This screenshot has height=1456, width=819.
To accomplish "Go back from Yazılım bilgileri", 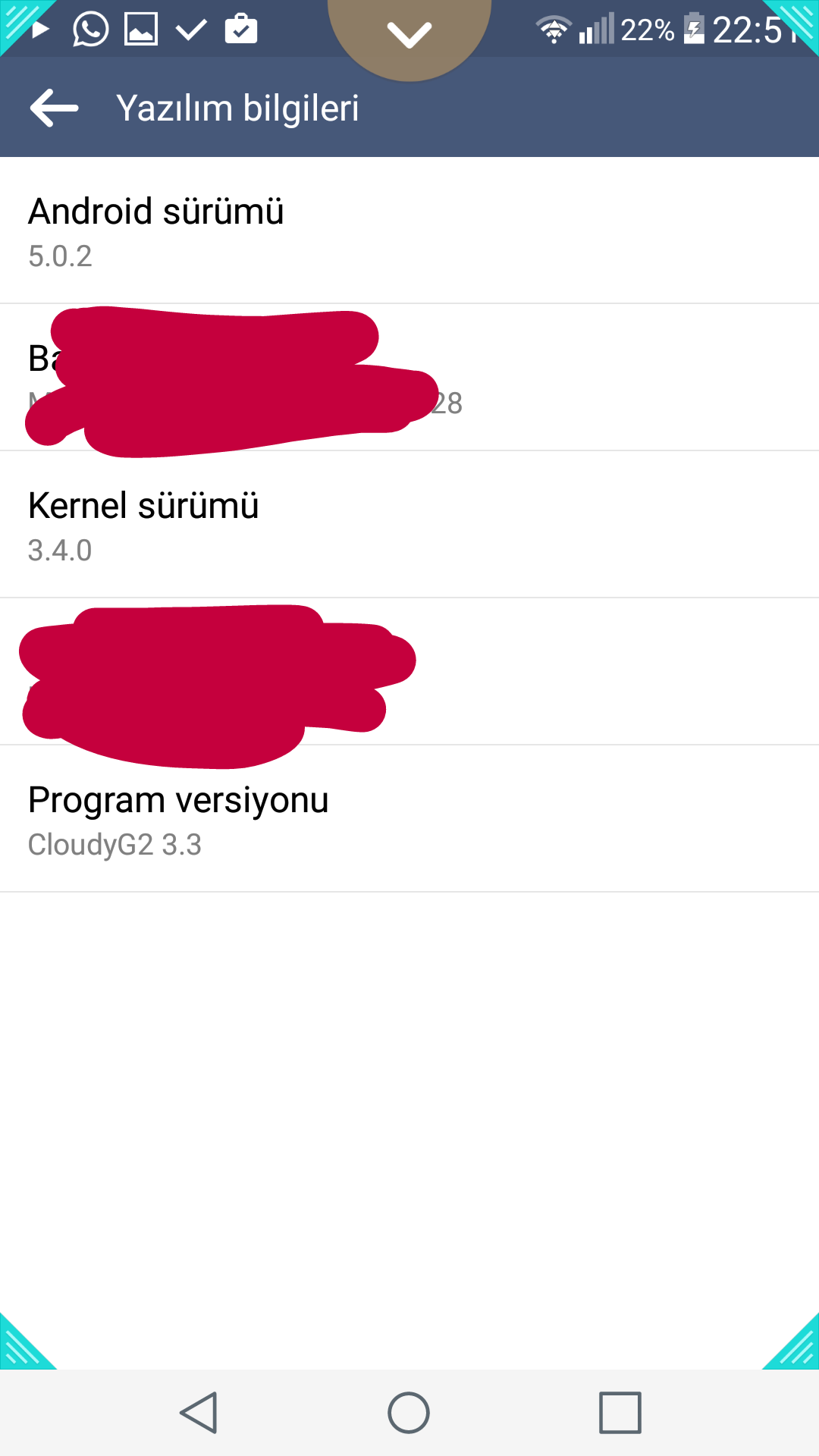I will tap(55, 108).
